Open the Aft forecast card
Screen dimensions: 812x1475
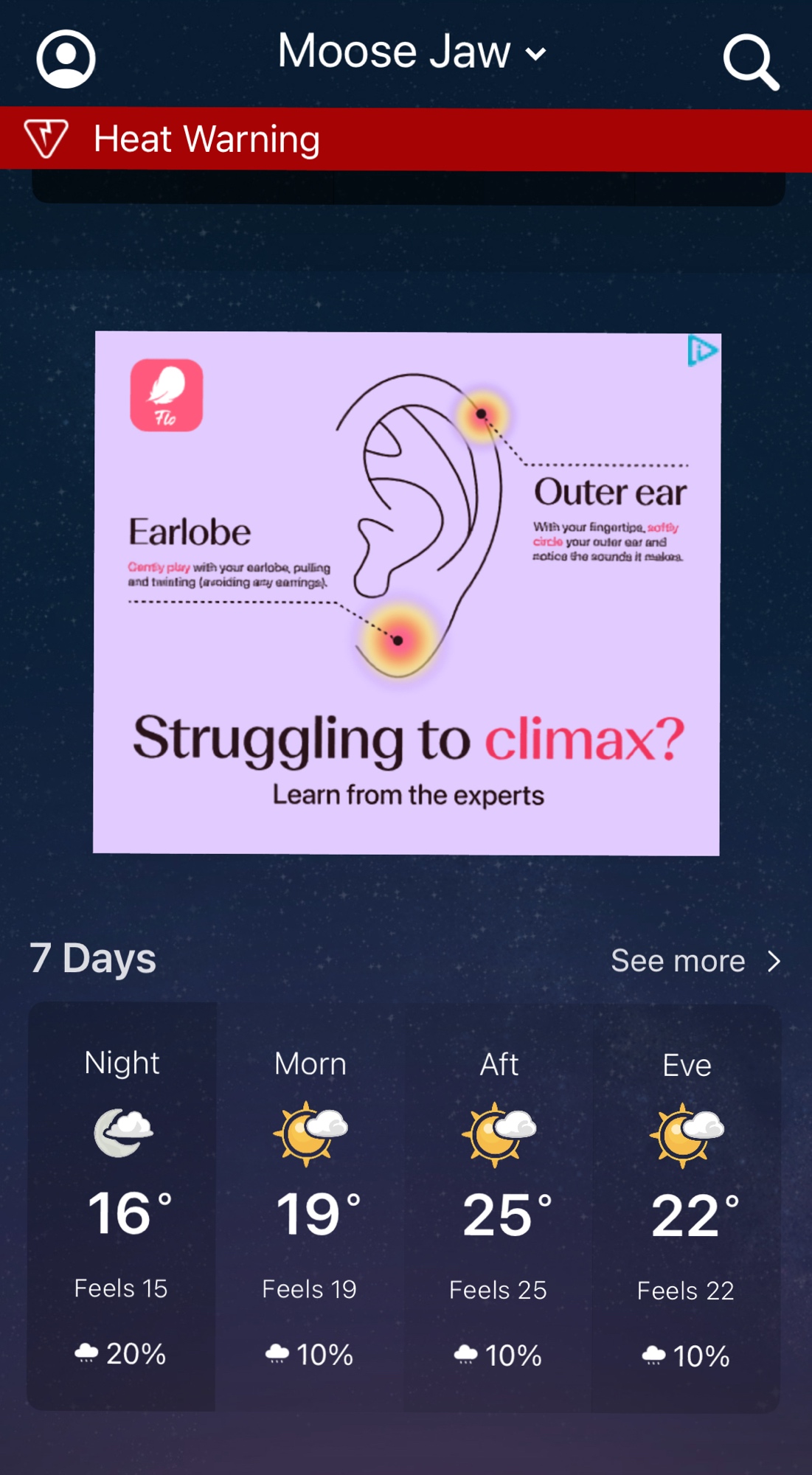499,1207
